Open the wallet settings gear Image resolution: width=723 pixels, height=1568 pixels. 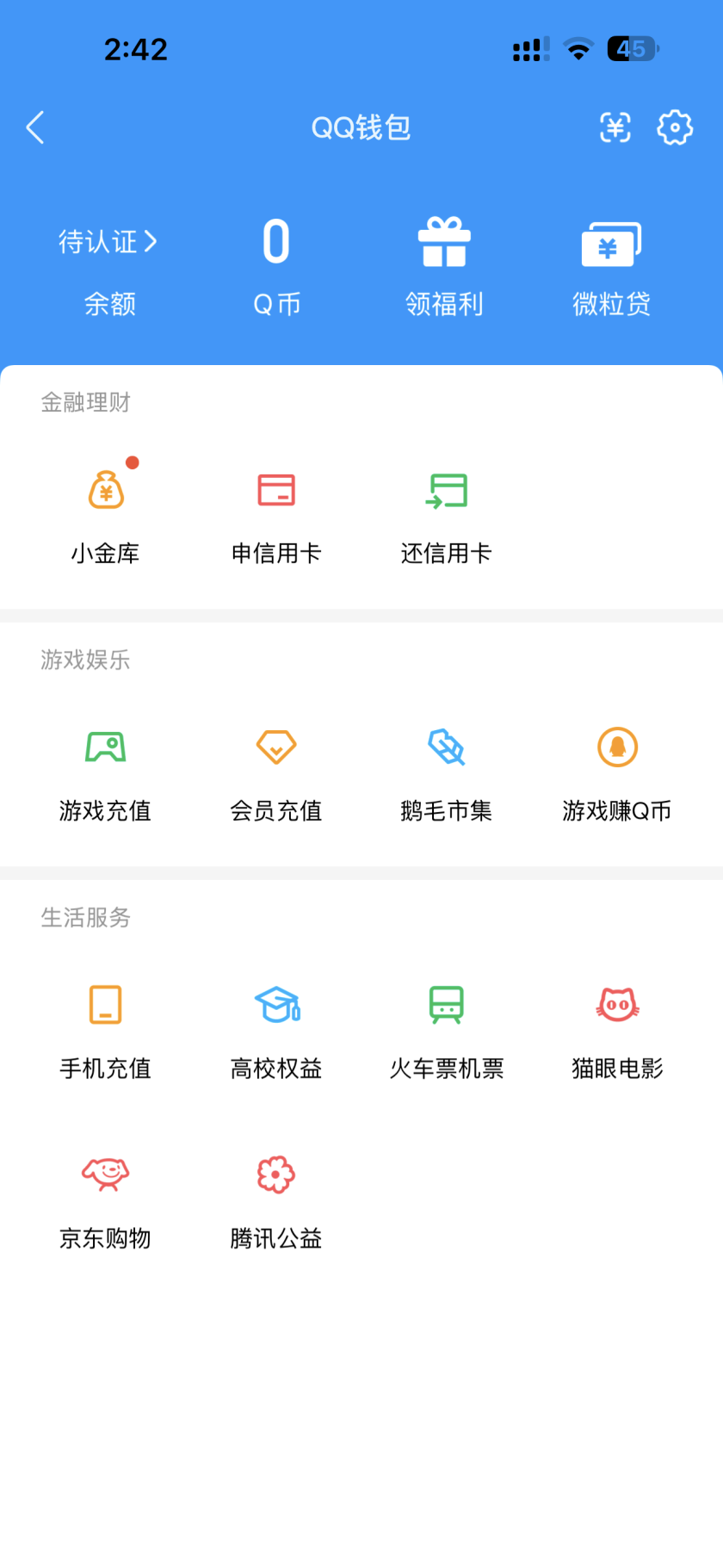pos(675,127)
